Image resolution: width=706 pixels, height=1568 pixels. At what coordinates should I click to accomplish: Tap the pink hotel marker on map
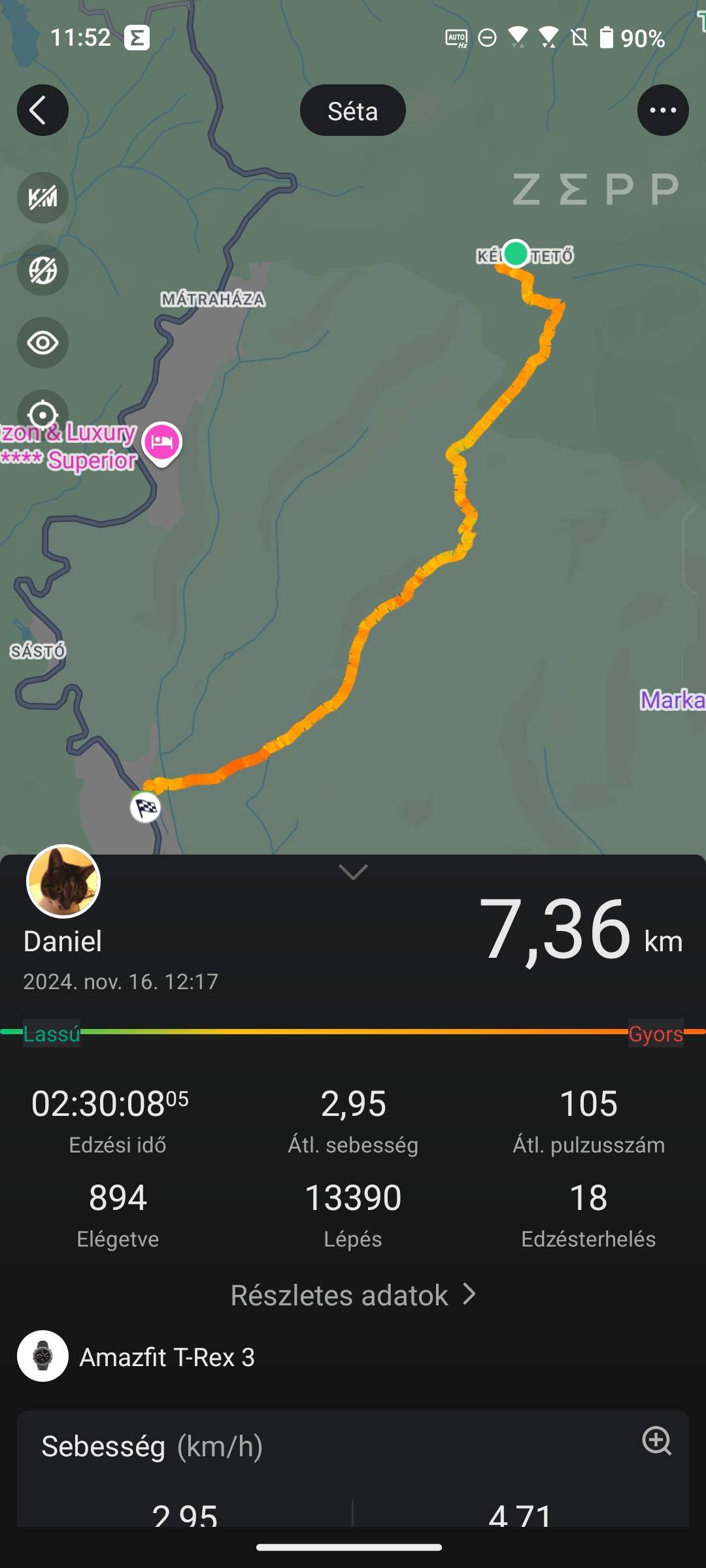161,444
